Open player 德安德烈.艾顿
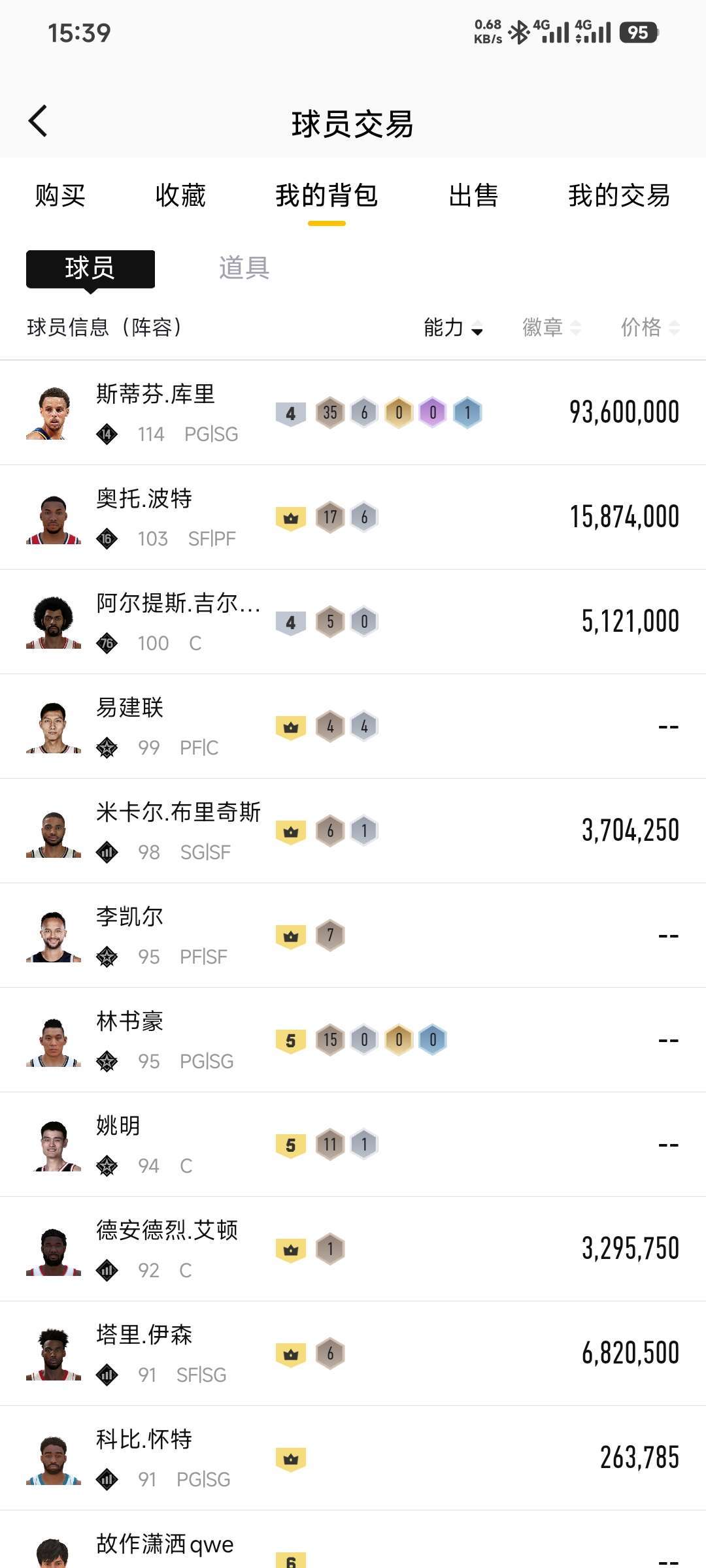This screenshot has width=706, height=1568. point(353,1249)
